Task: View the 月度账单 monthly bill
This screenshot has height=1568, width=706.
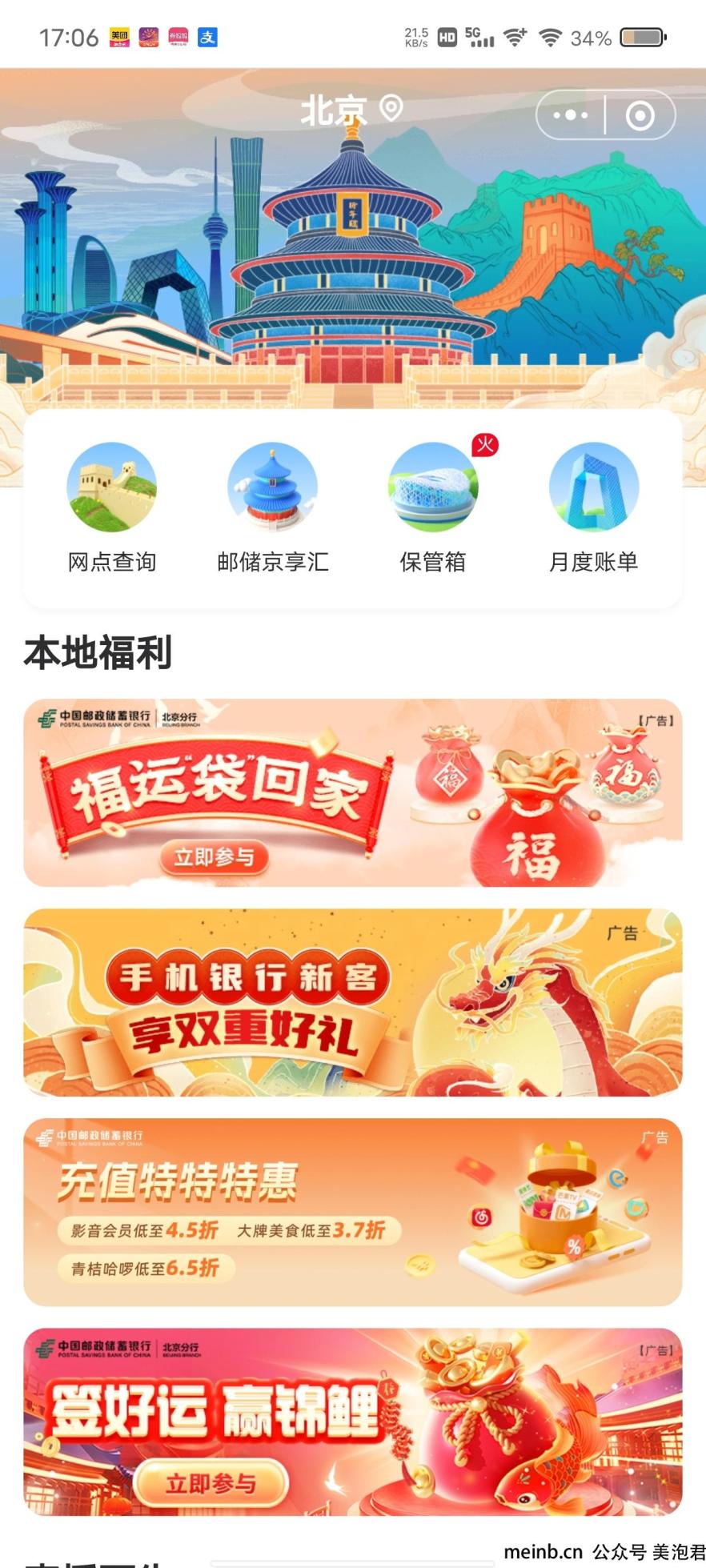Action: pyautogui.click(x=593, y=507)
